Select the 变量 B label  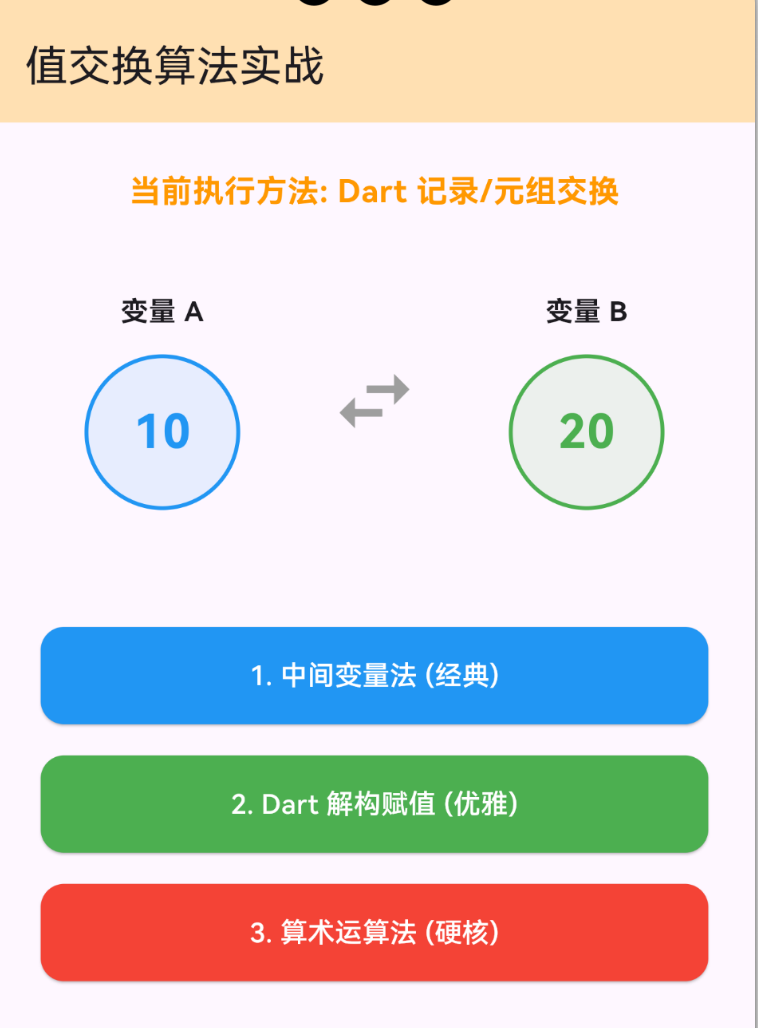tap(586, 311)
